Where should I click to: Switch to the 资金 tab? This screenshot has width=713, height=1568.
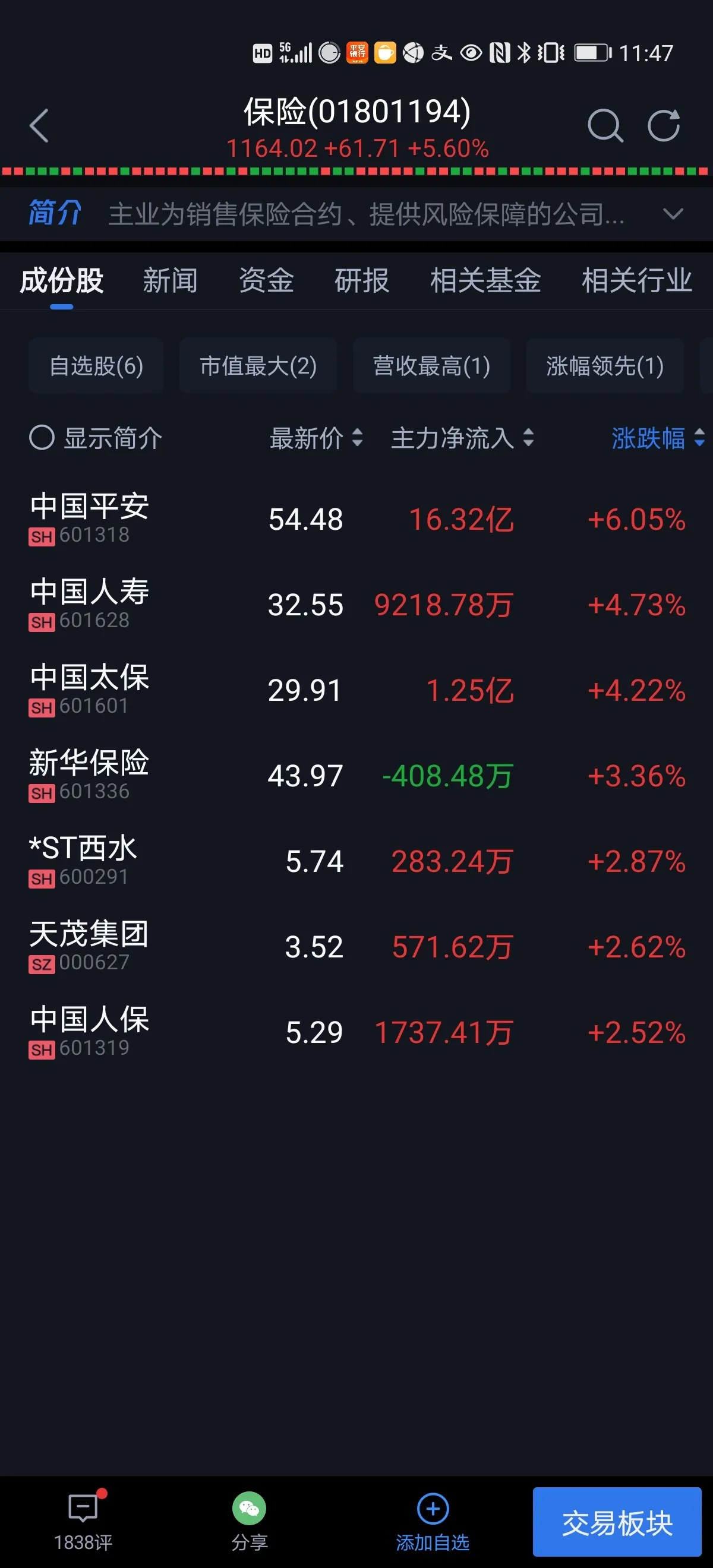266,280
